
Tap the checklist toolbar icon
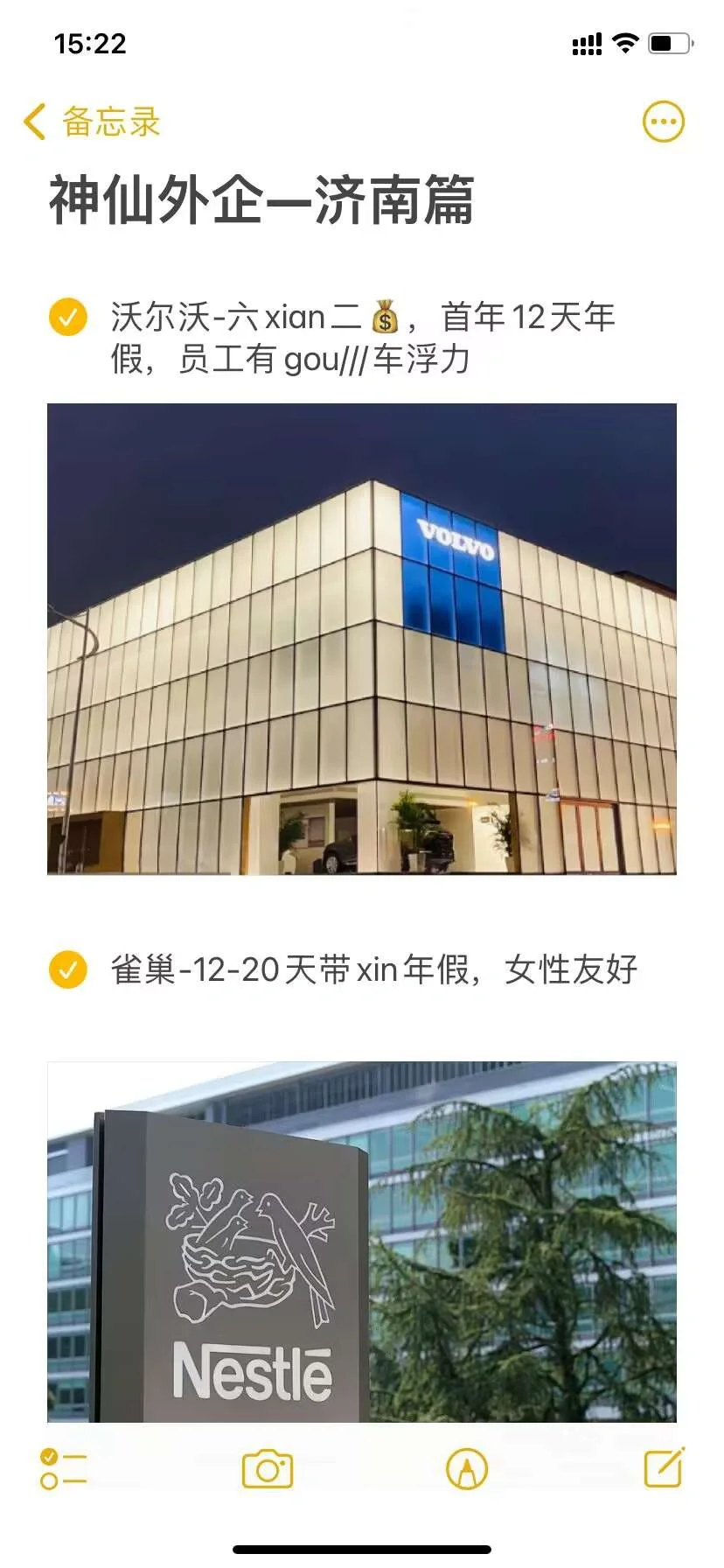tap(64, 1468)
